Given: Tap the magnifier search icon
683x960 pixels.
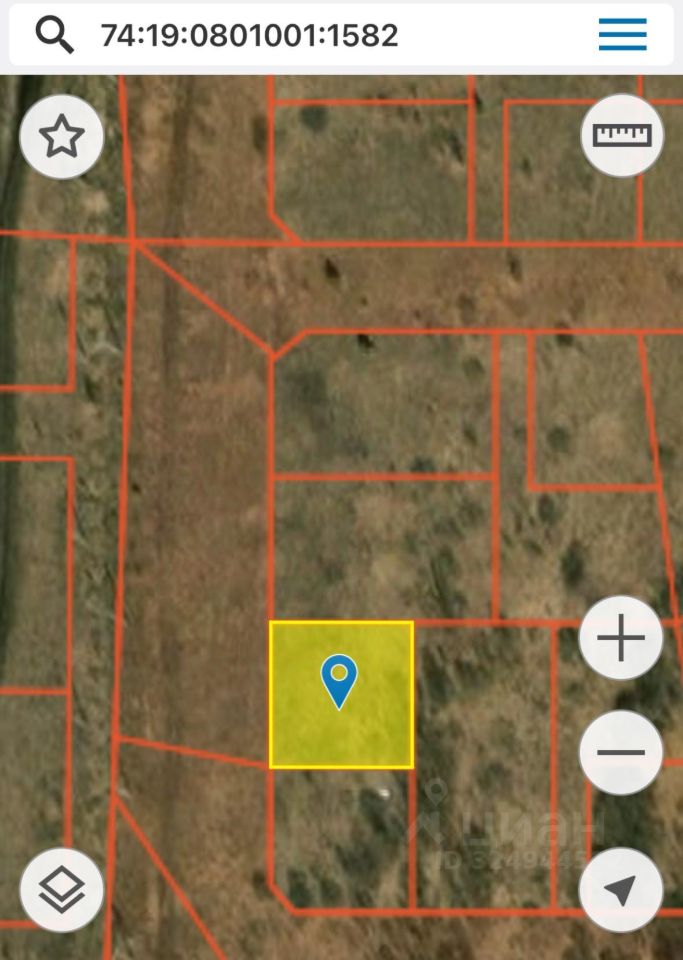Looking at the screenshot, I should coord(55,35).
